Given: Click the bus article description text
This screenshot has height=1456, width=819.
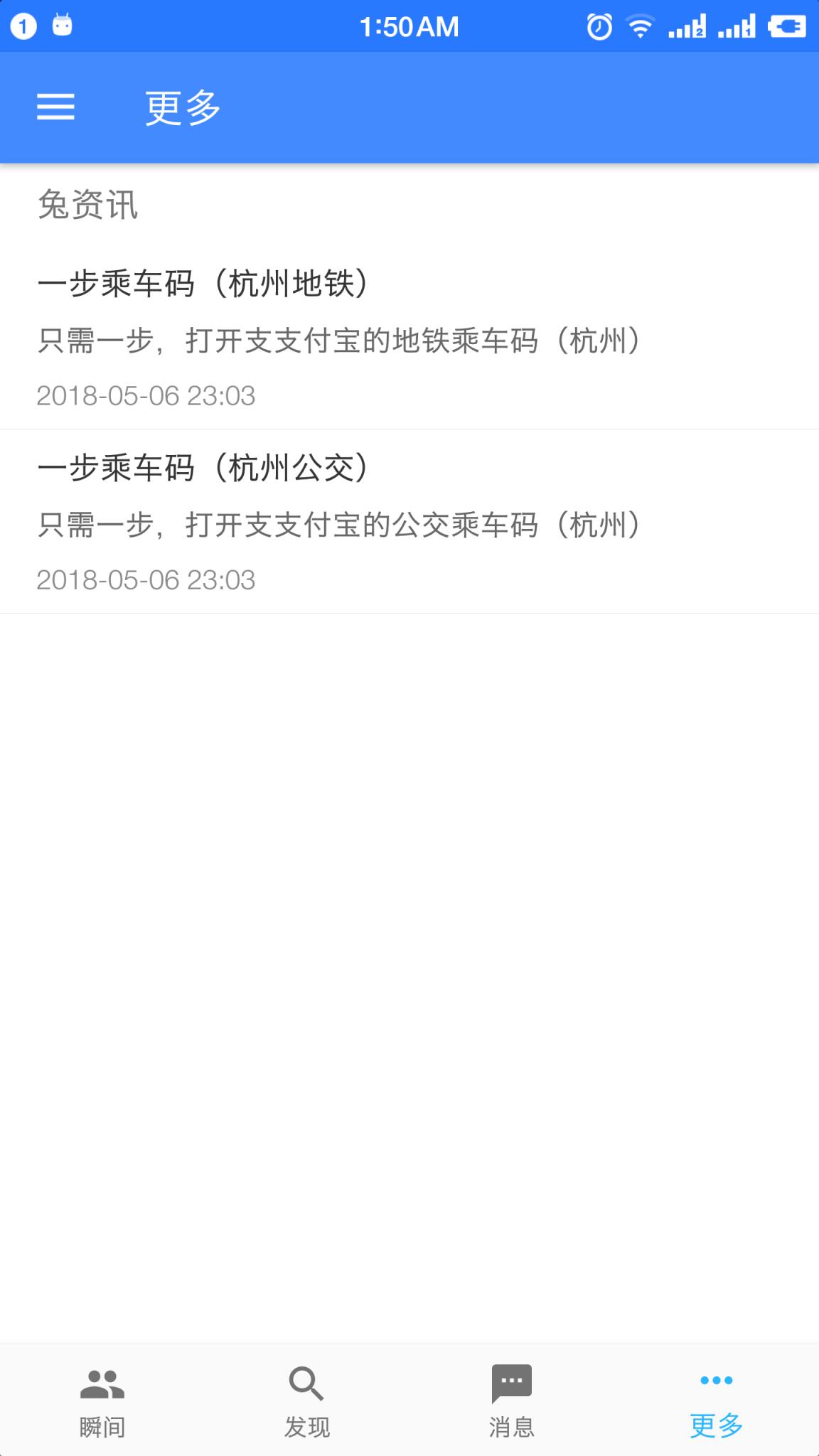Looking at the screenshot, I should (339, 525).
